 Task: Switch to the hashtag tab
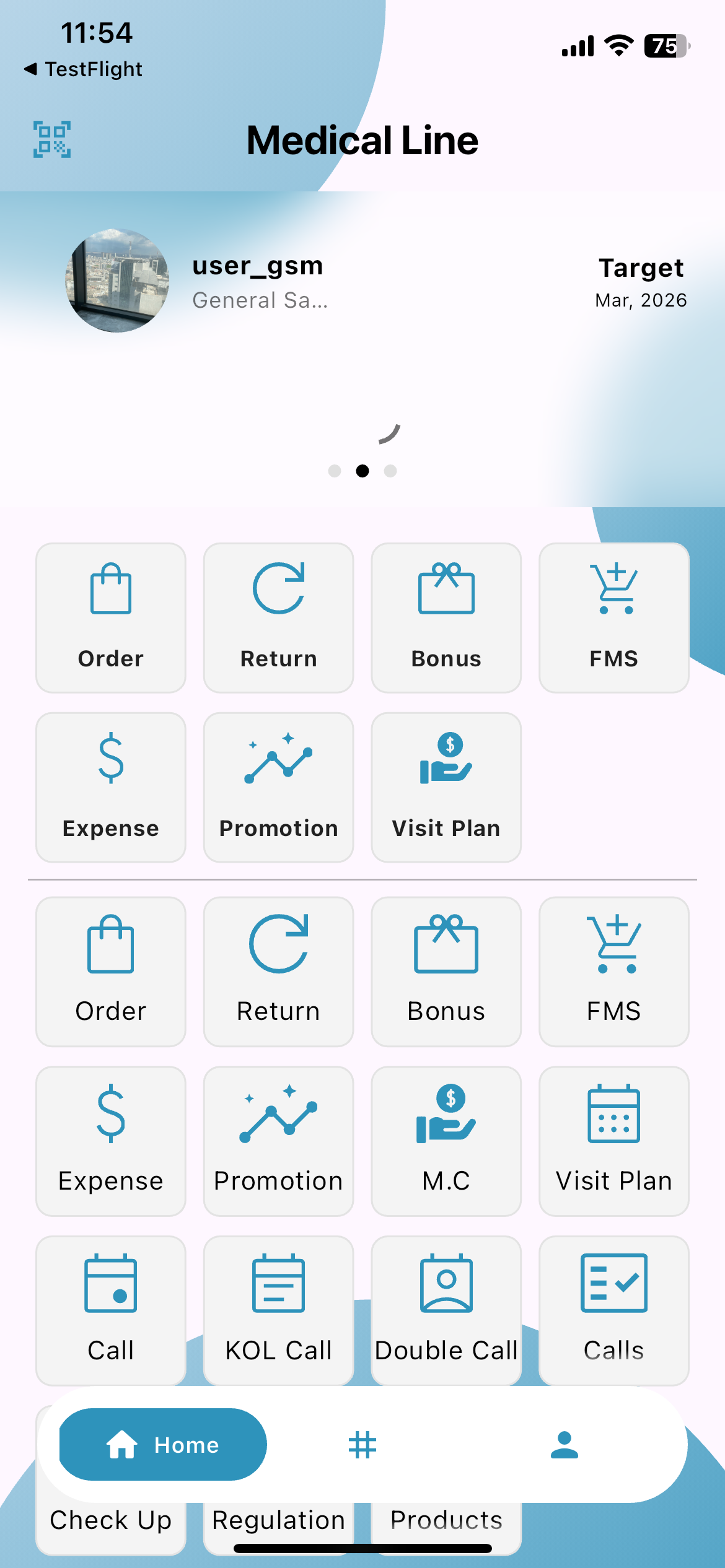tap(362, 1444)
